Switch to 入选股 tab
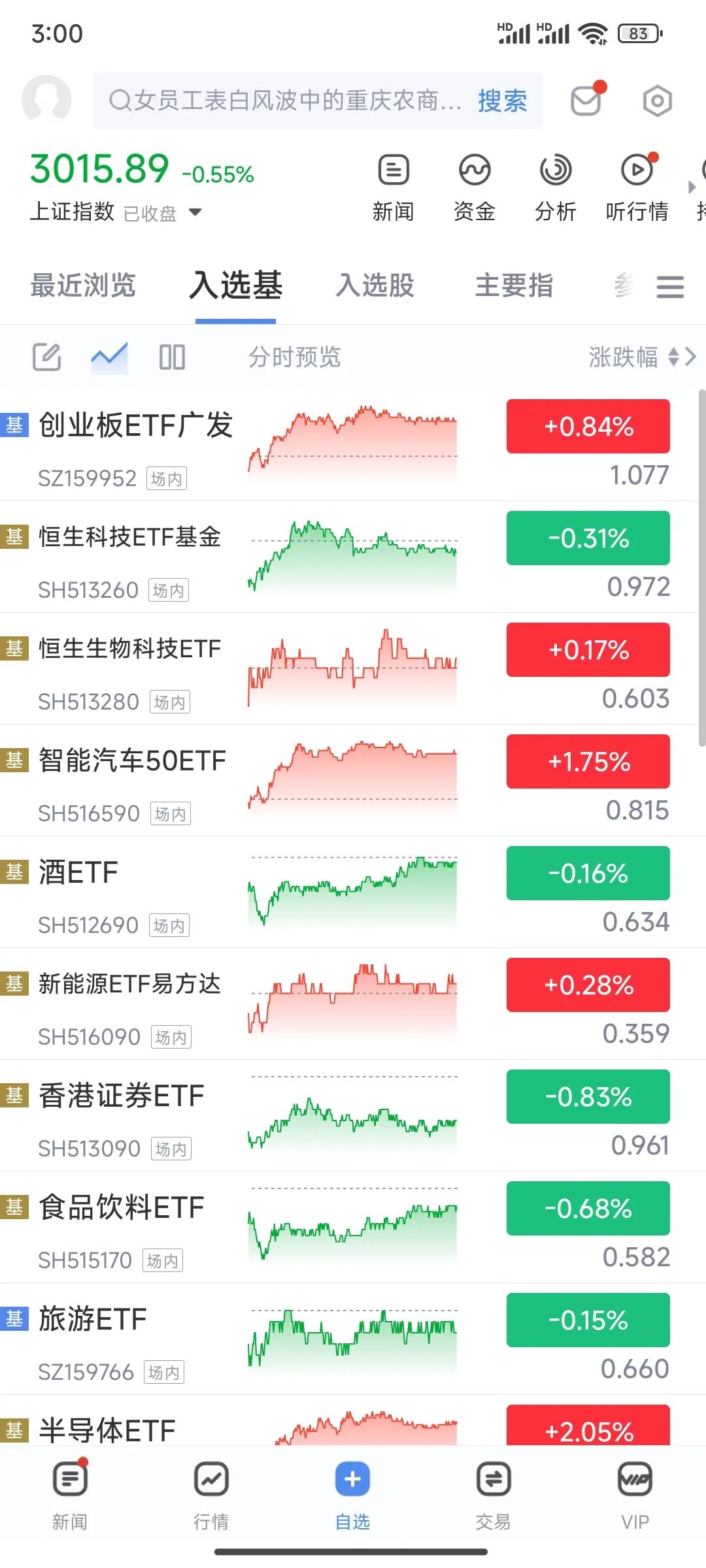706x1568 pixels. [375, 286]
